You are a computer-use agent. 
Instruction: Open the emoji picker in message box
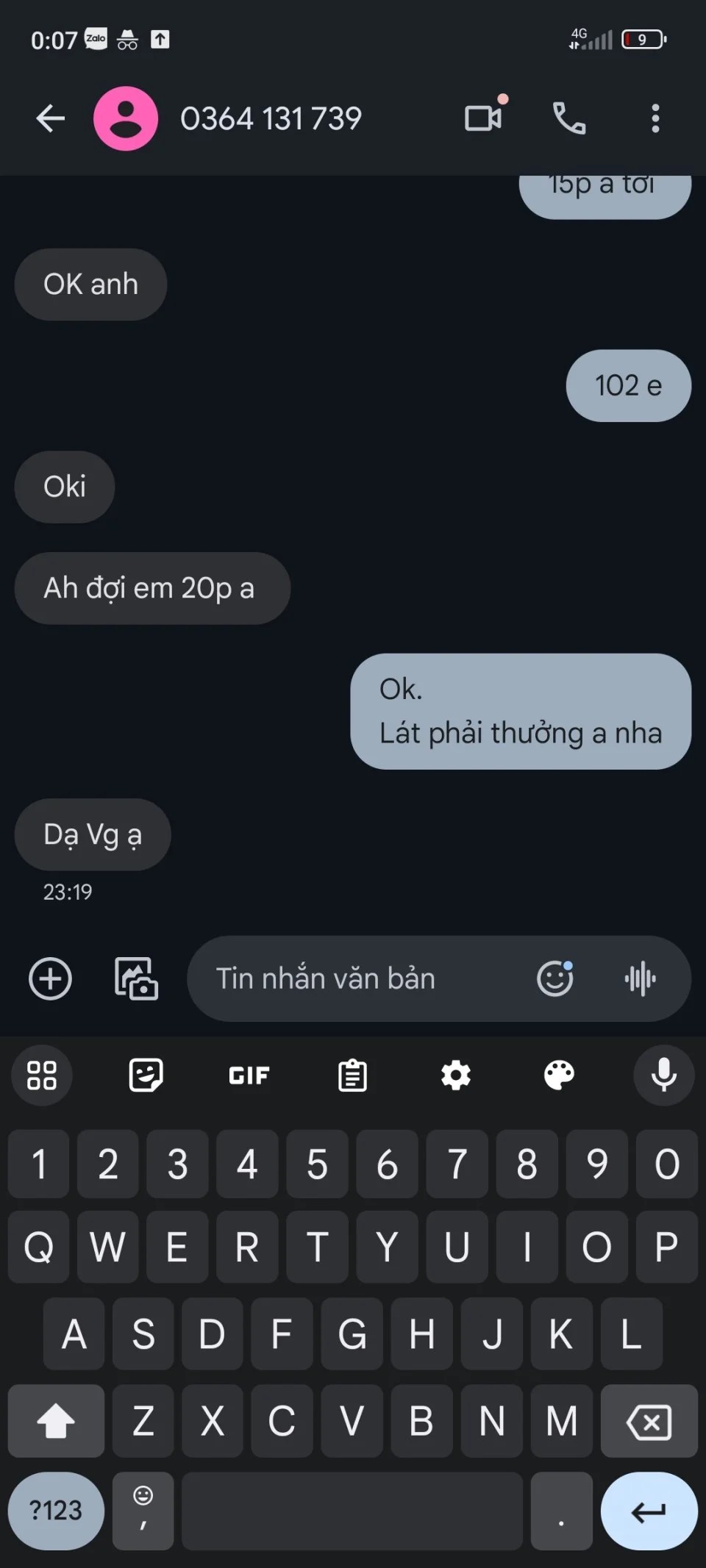coord(555,979)
